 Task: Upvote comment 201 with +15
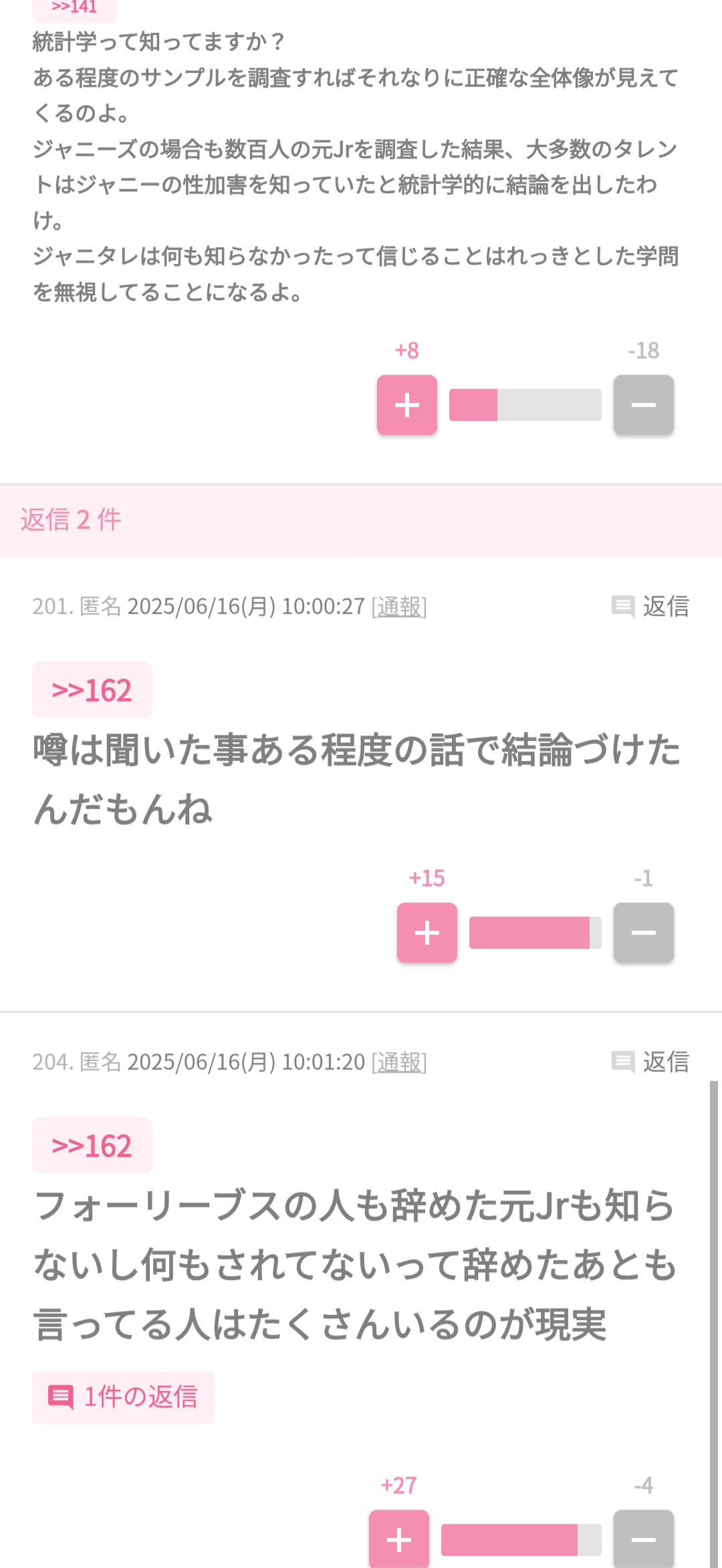point(427,933)
